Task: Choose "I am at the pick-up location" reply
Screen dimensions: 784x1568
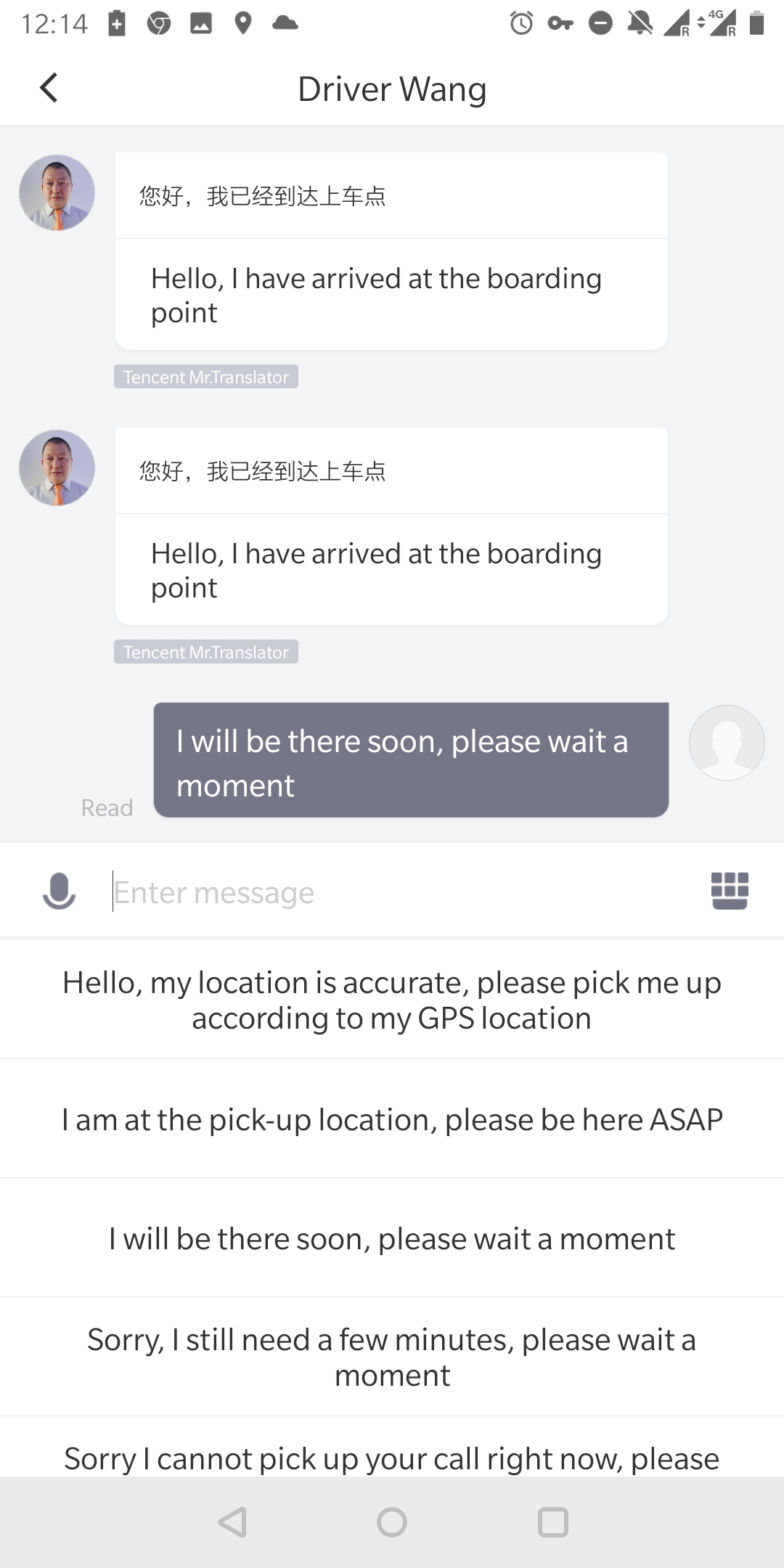Action: click(392, 1119)
